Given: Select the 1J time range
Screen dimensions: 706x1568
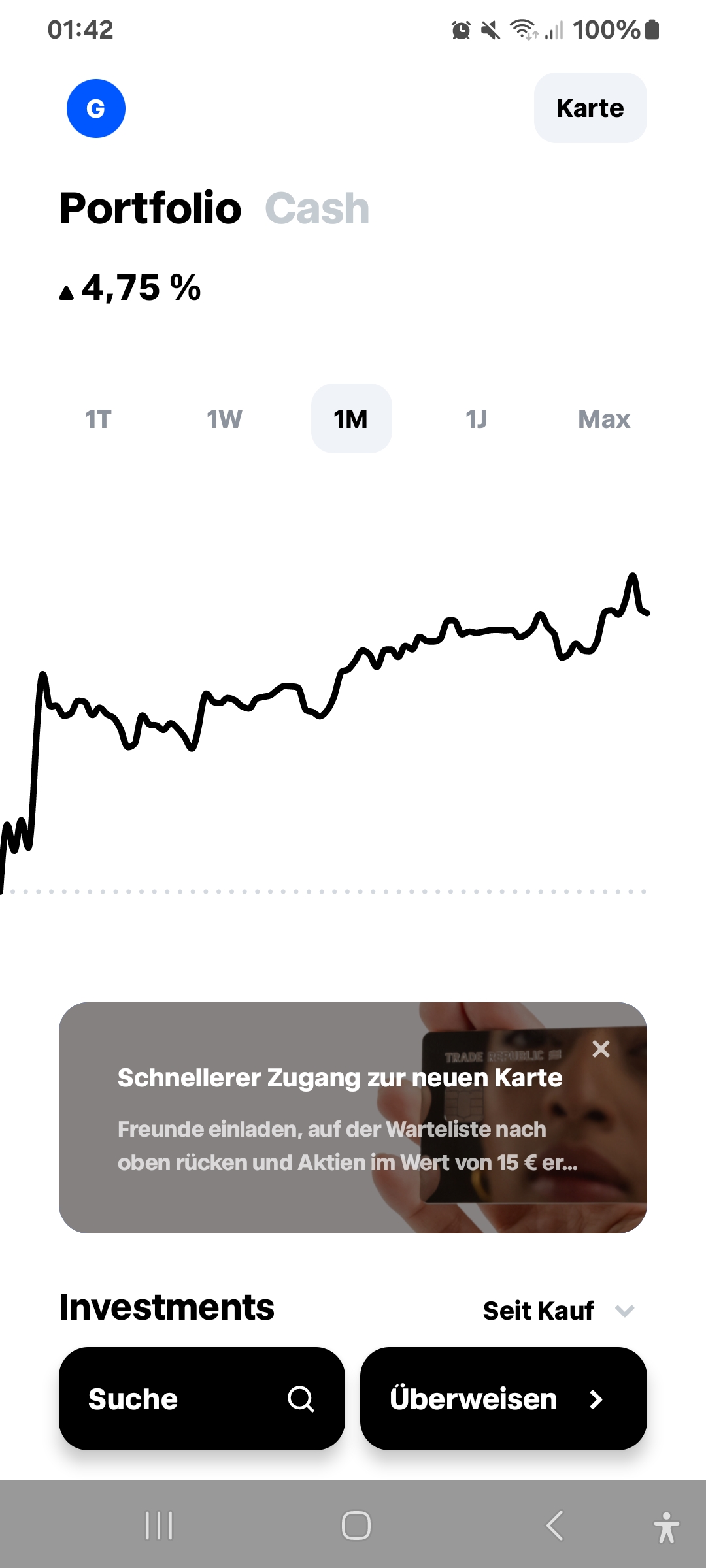Looking at the screenshot, I should pyautogui.click(x=476, y=419).
